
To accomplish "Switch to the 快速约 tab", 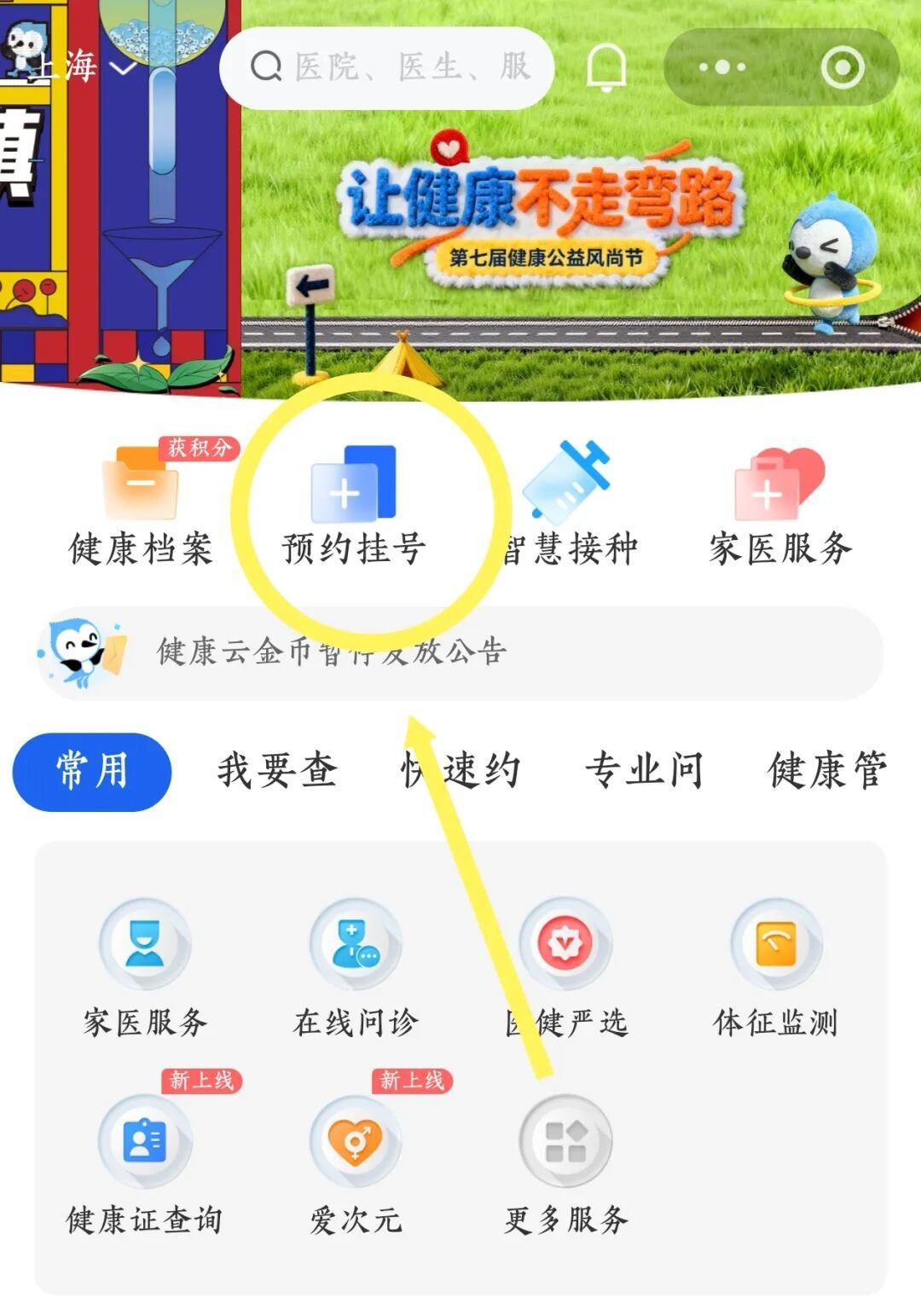I will [460, 771].
